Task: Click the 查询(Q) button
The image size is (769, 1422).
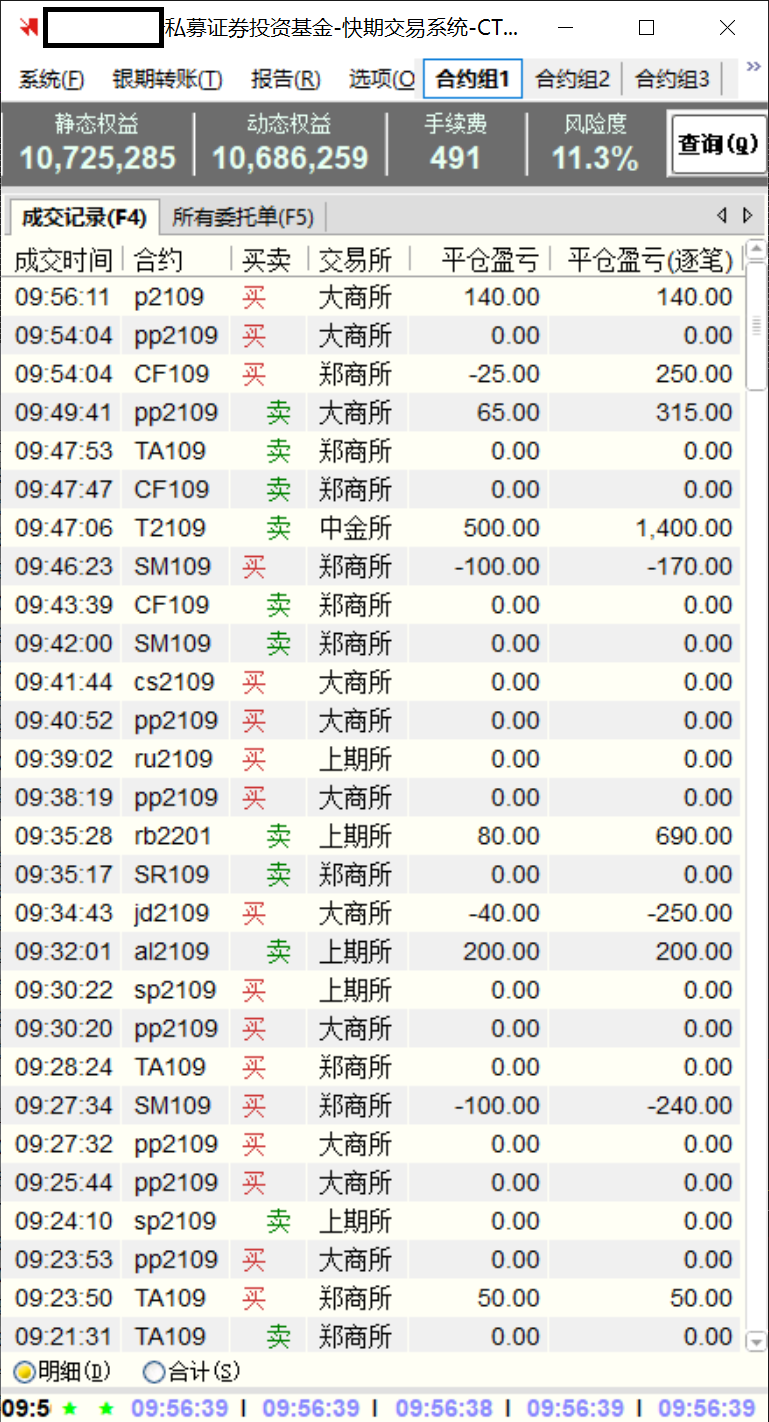Action: [x=718, y=144]
